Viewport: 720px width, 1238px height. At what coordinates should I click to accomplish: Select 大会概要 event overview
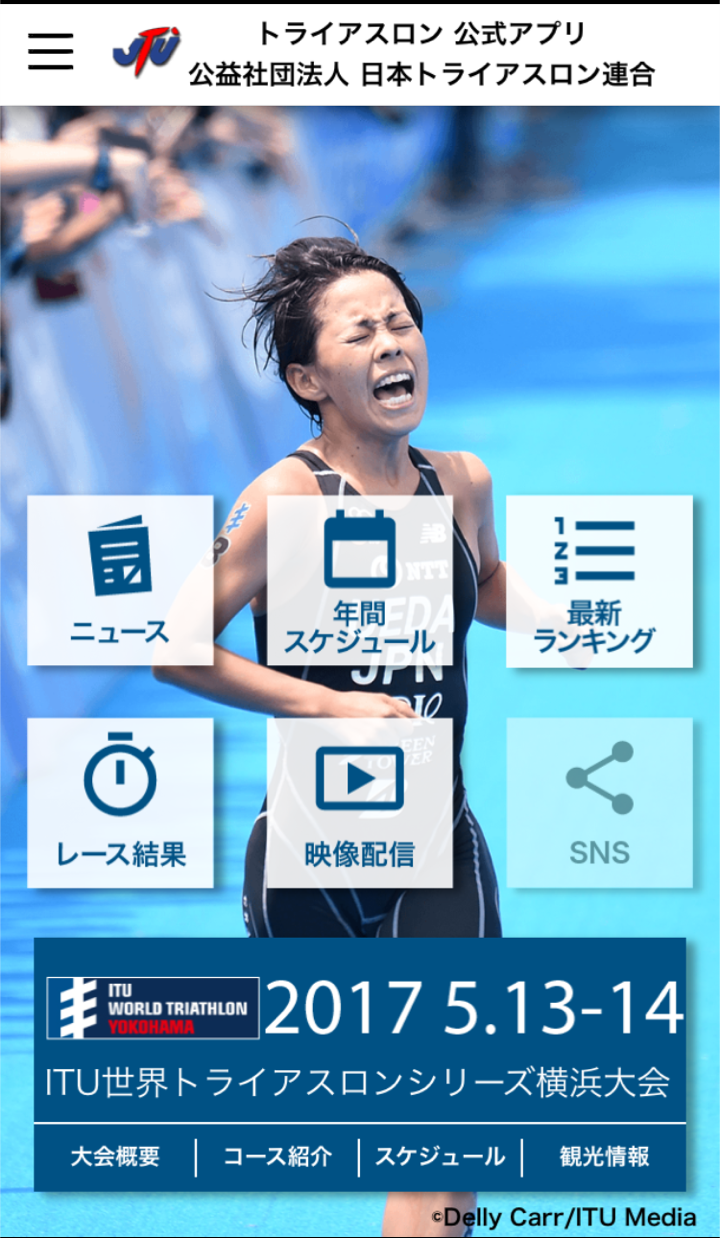point(115,1157)
